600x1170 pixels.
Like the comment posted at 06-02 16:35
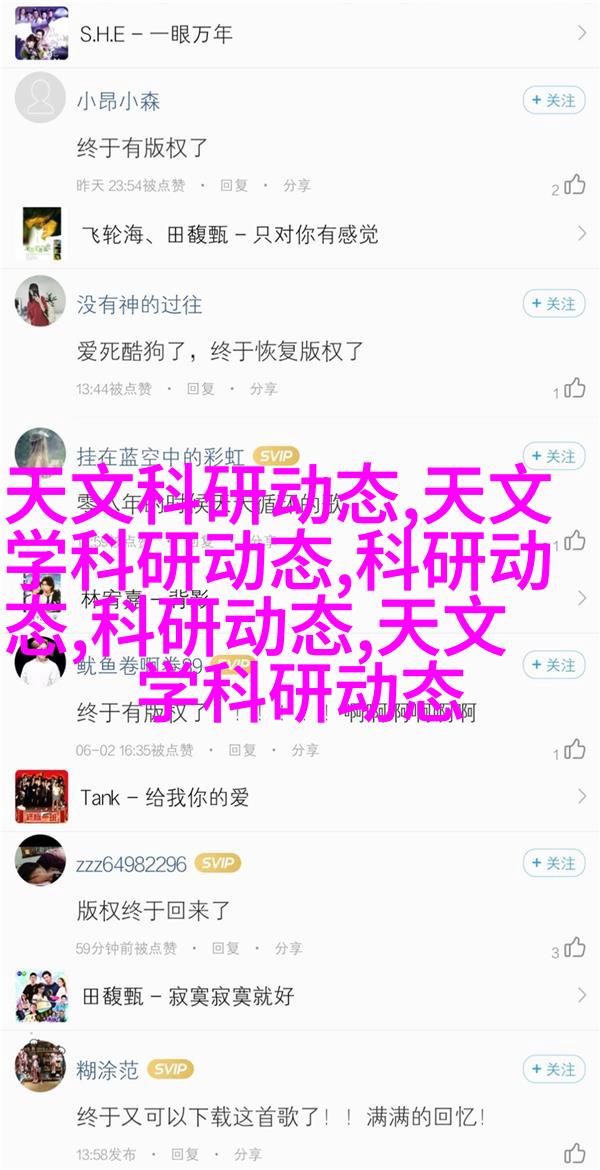click(574, 749)
